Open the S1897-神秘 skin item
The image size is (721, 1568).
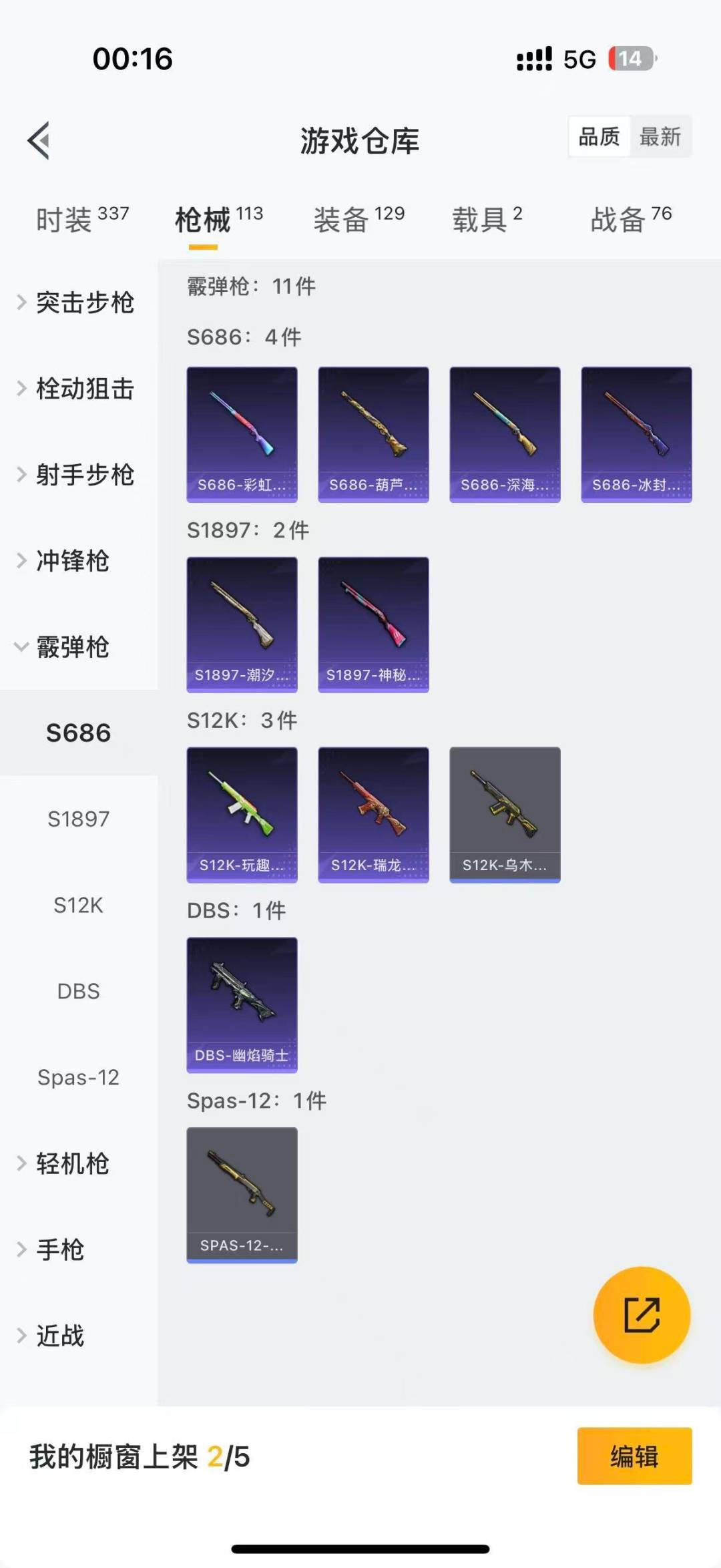[373, 624]
